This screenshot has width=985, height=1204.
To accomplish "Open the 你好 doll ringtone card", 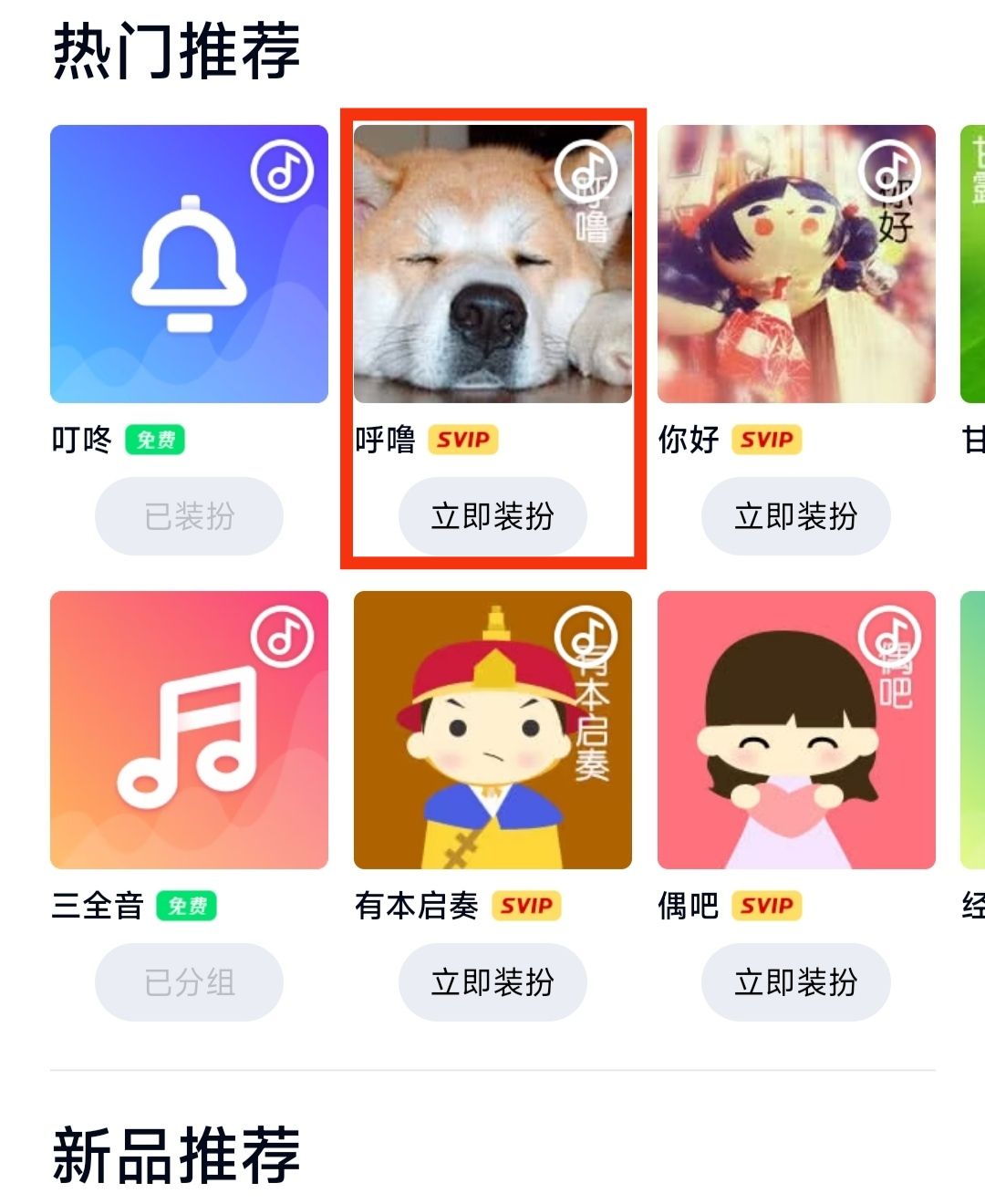I will coord(796,265).
